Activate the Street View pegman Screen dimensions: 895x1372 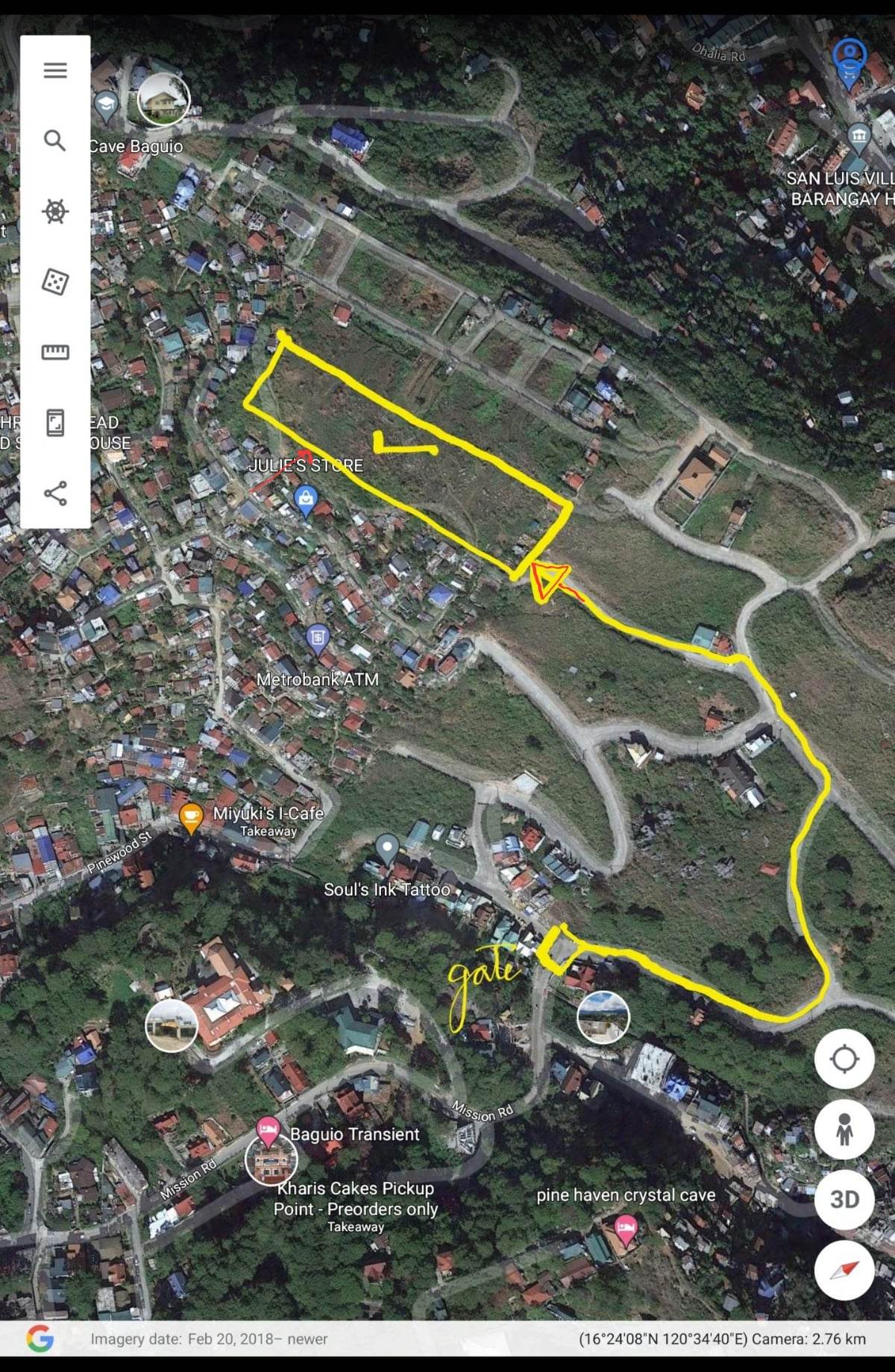click(844, 1130)
